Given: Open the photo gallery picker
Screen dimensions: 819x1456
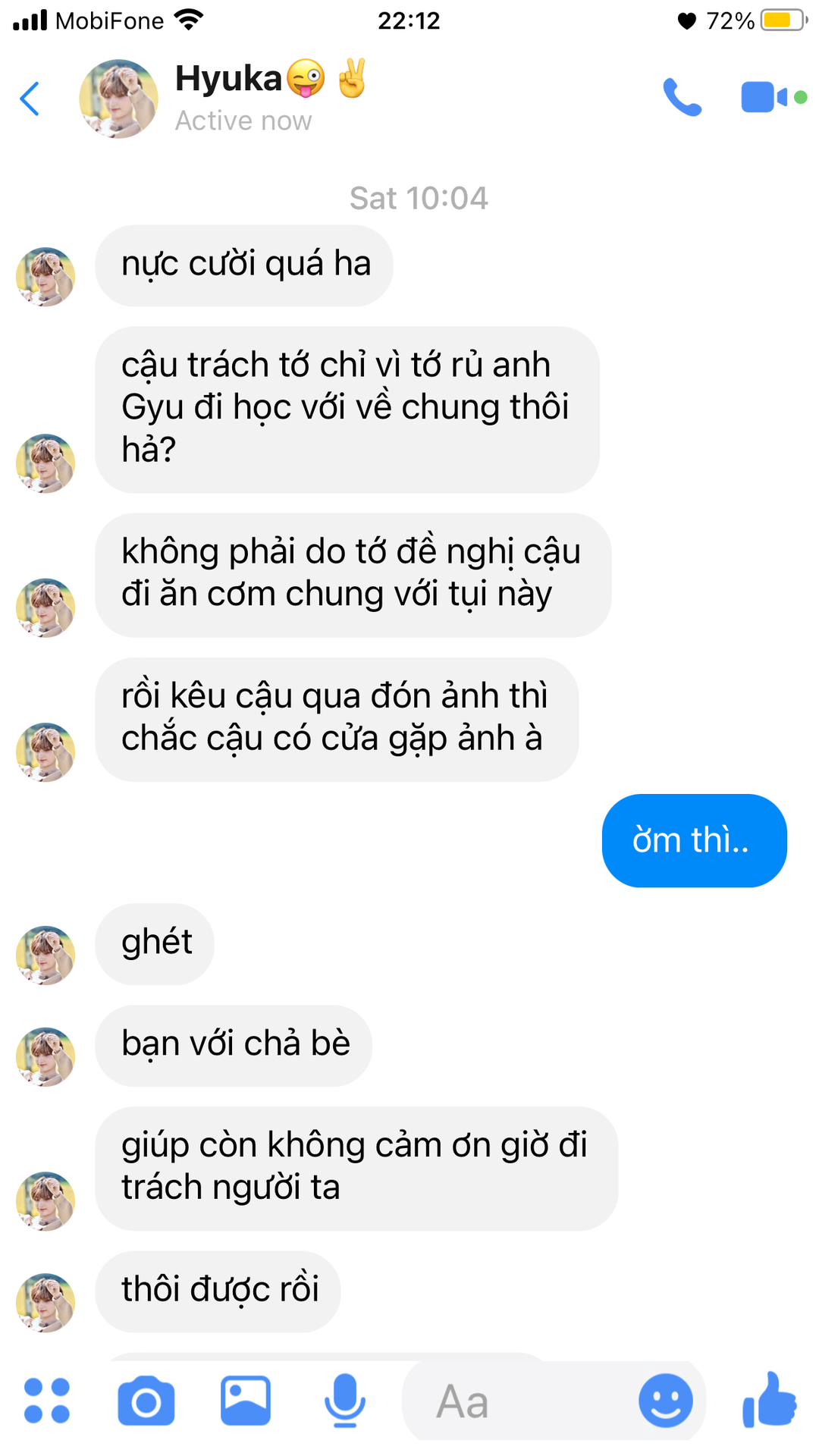Looking at the screenshot, I should (x=245, y=1401).
